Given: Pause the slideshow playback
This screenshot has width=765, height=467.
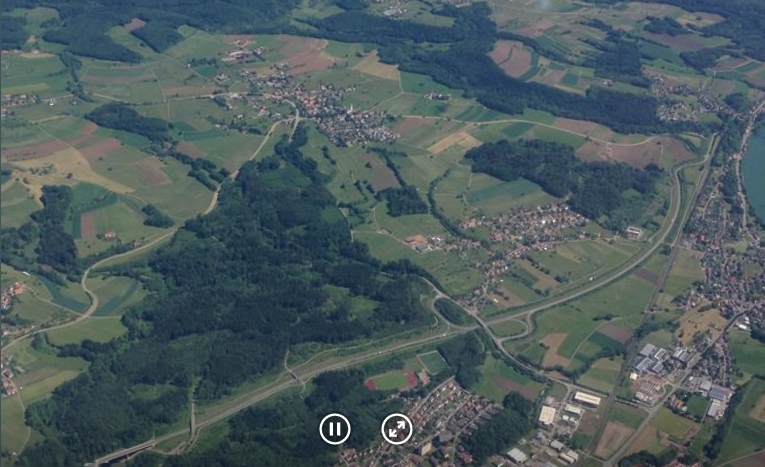Looking at the screenshot, I should click(335, 430).
